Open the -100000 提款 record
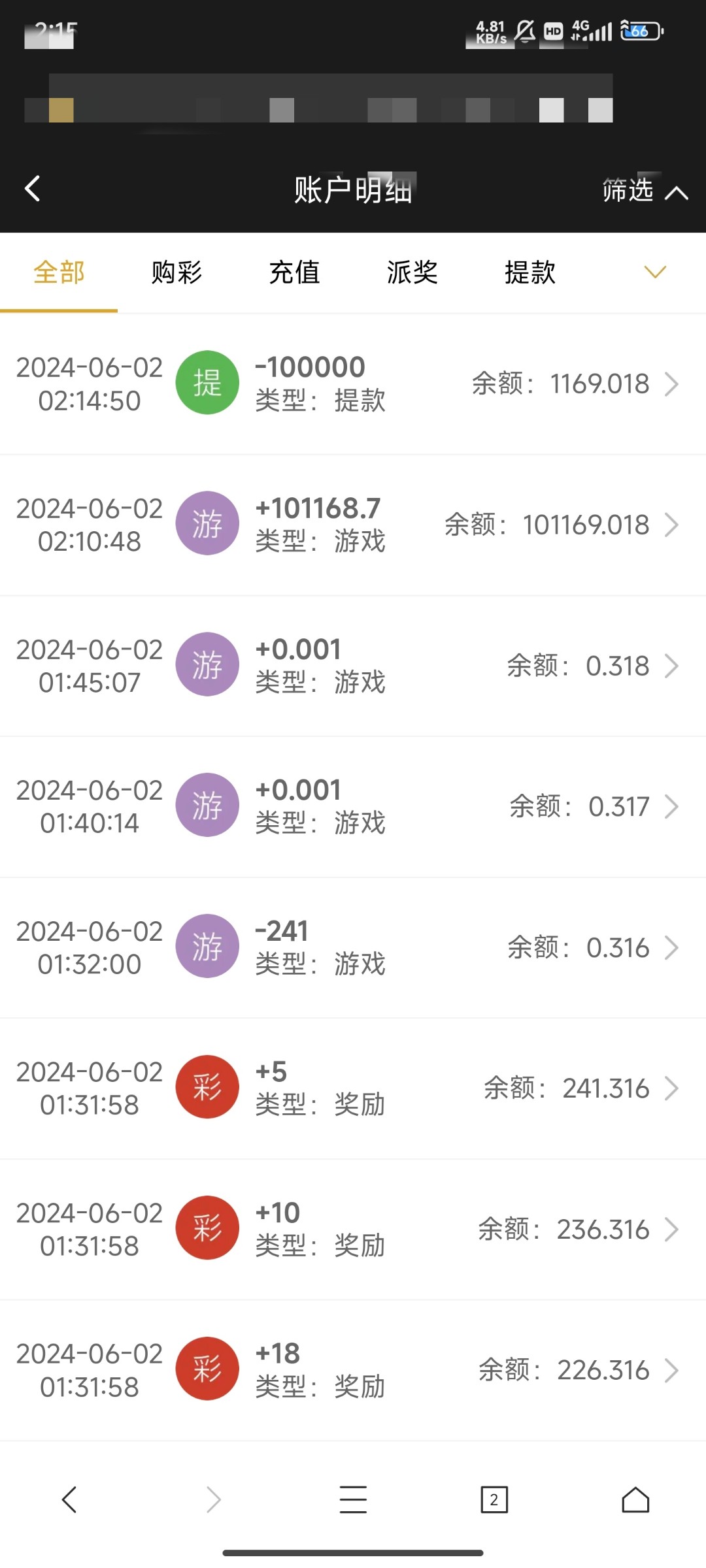 click(x=353, y=384)
